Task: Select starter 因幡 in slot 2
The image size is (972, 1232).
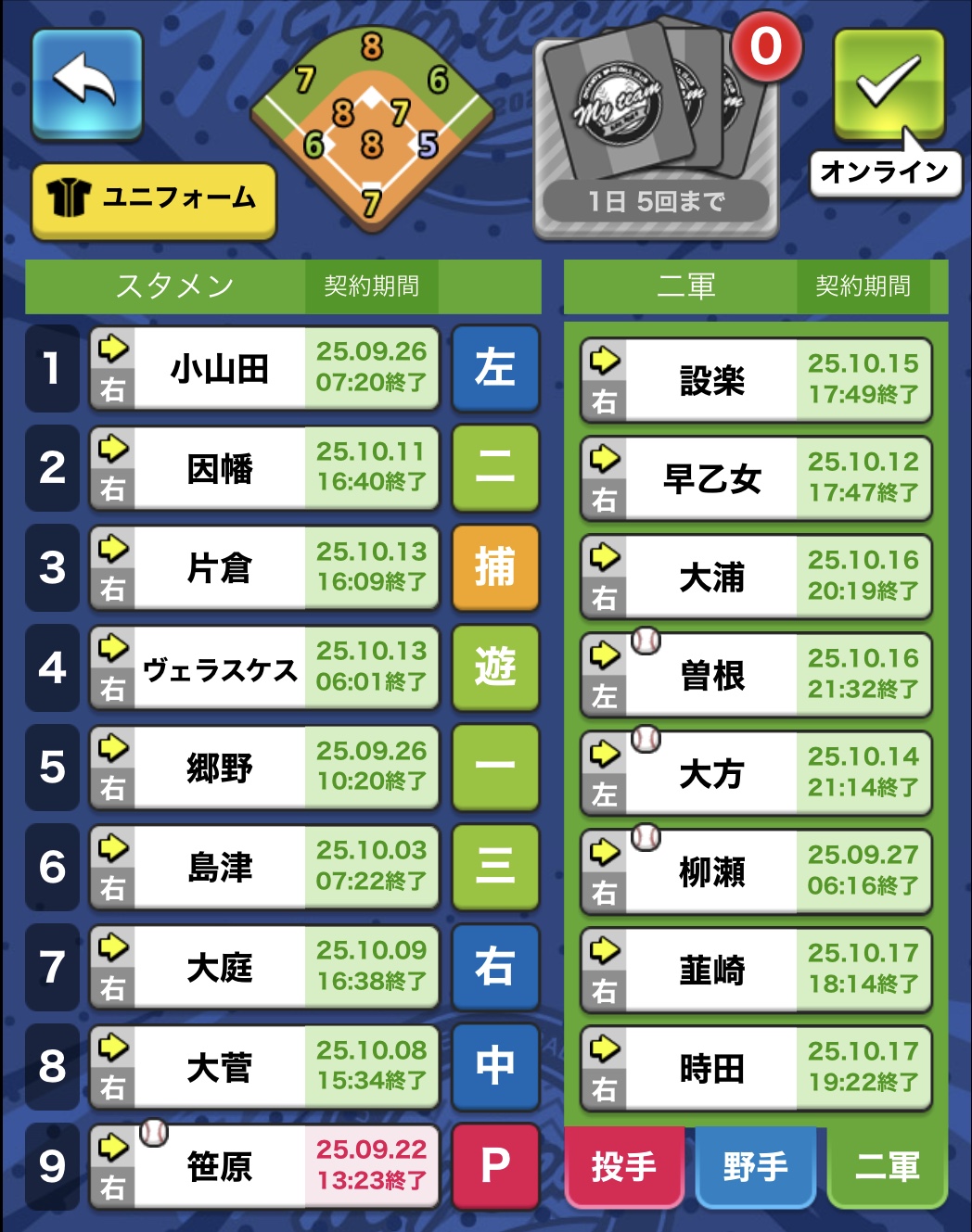Action: tap(220, 468)
